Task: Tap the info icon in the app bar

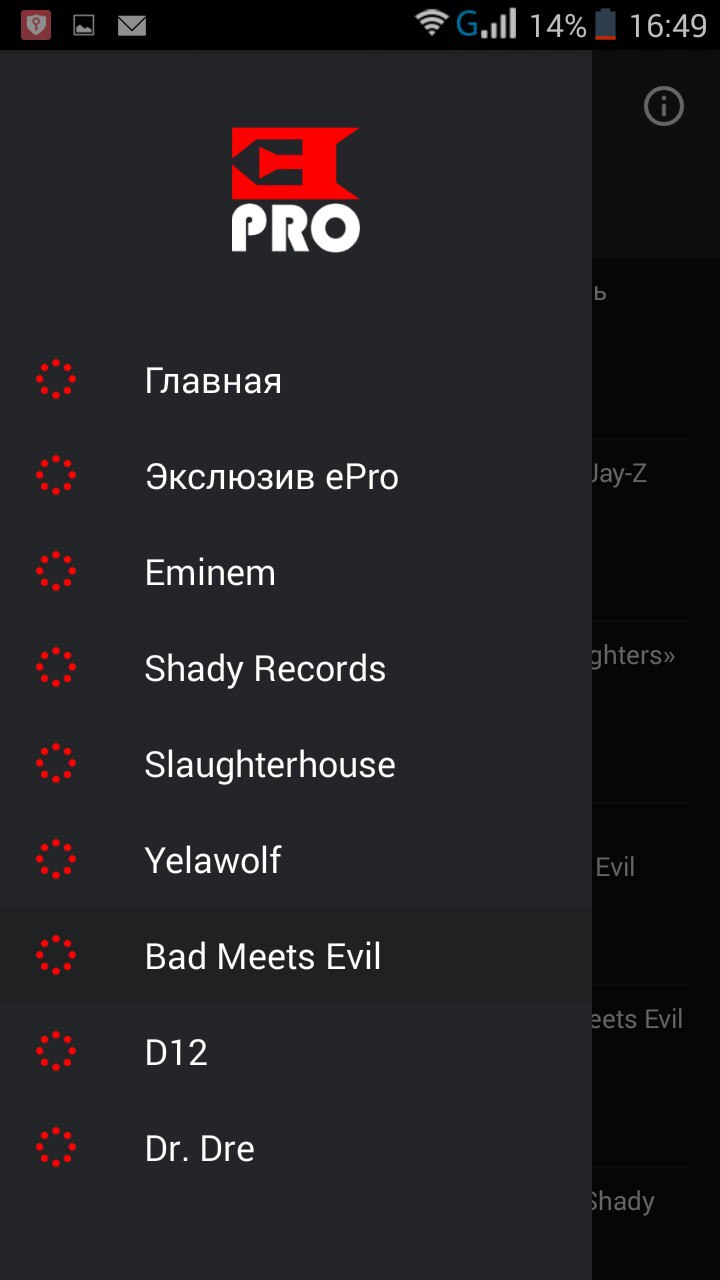Action: pyautogui.click(x=664, y=106)
